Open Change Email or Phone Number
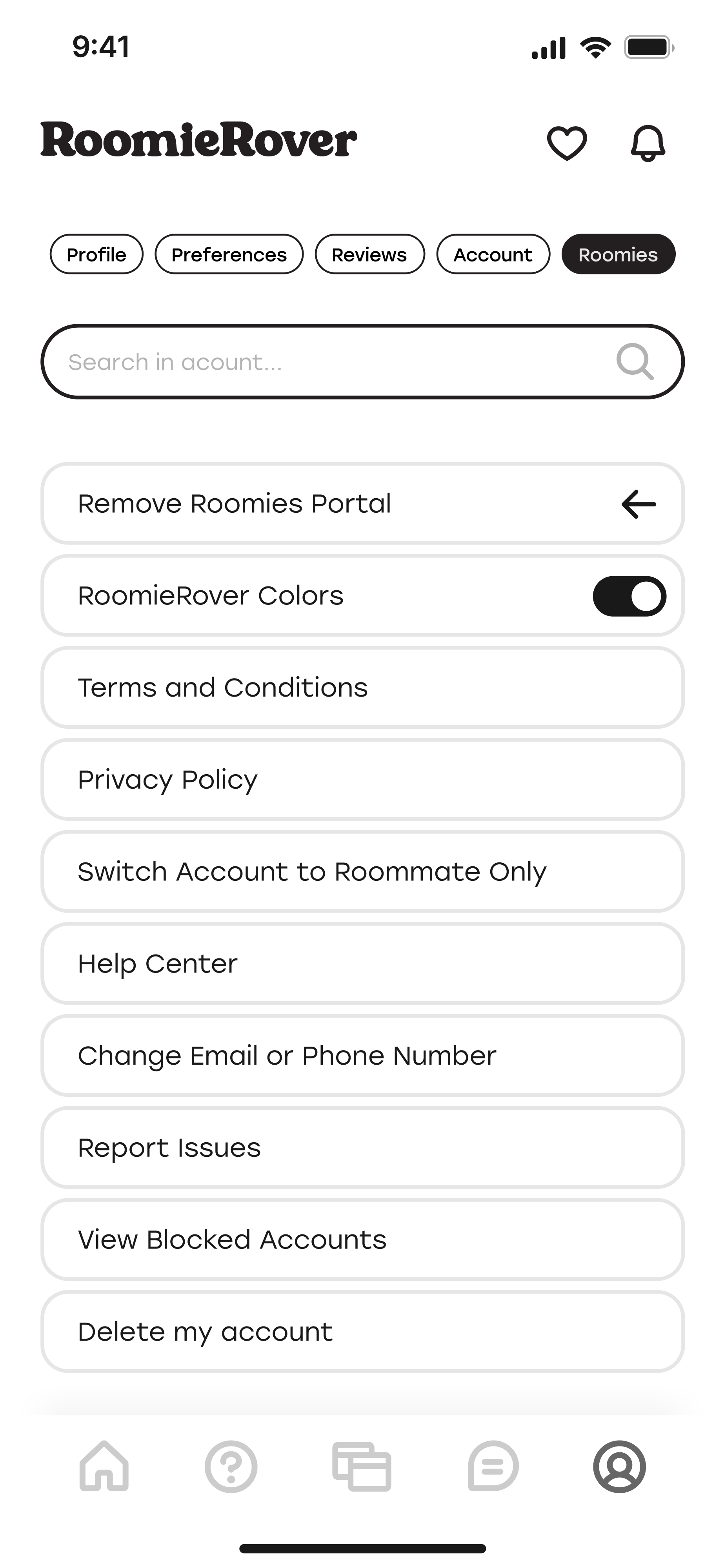724x1568 pixels. coord(362,1056)
